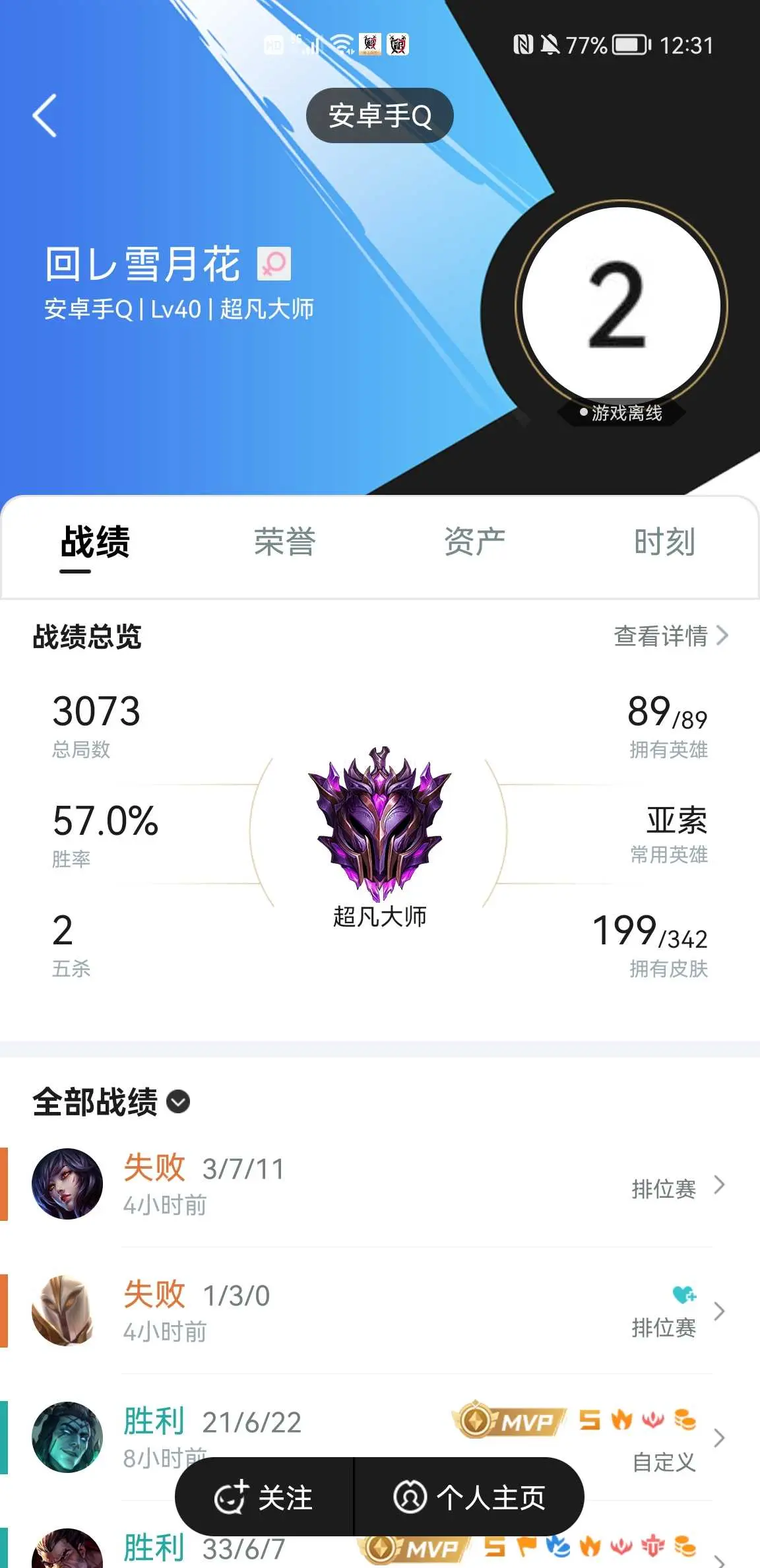This screenshot has width=760, height=1568.
Task: Switch to the 资产 tab
Action: pos(474,542)
